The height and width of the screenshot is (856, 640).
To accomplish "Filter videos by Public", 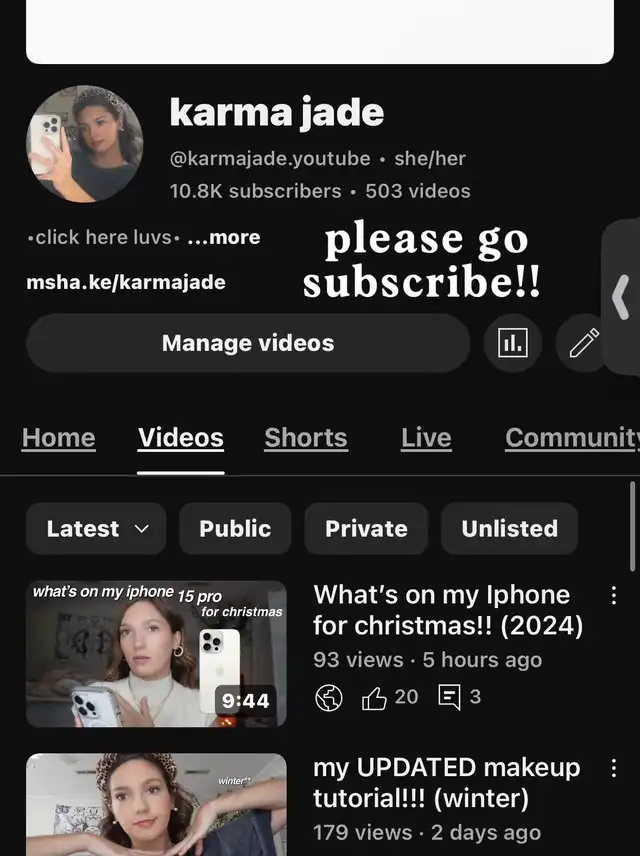I will [x=235, y=528].
